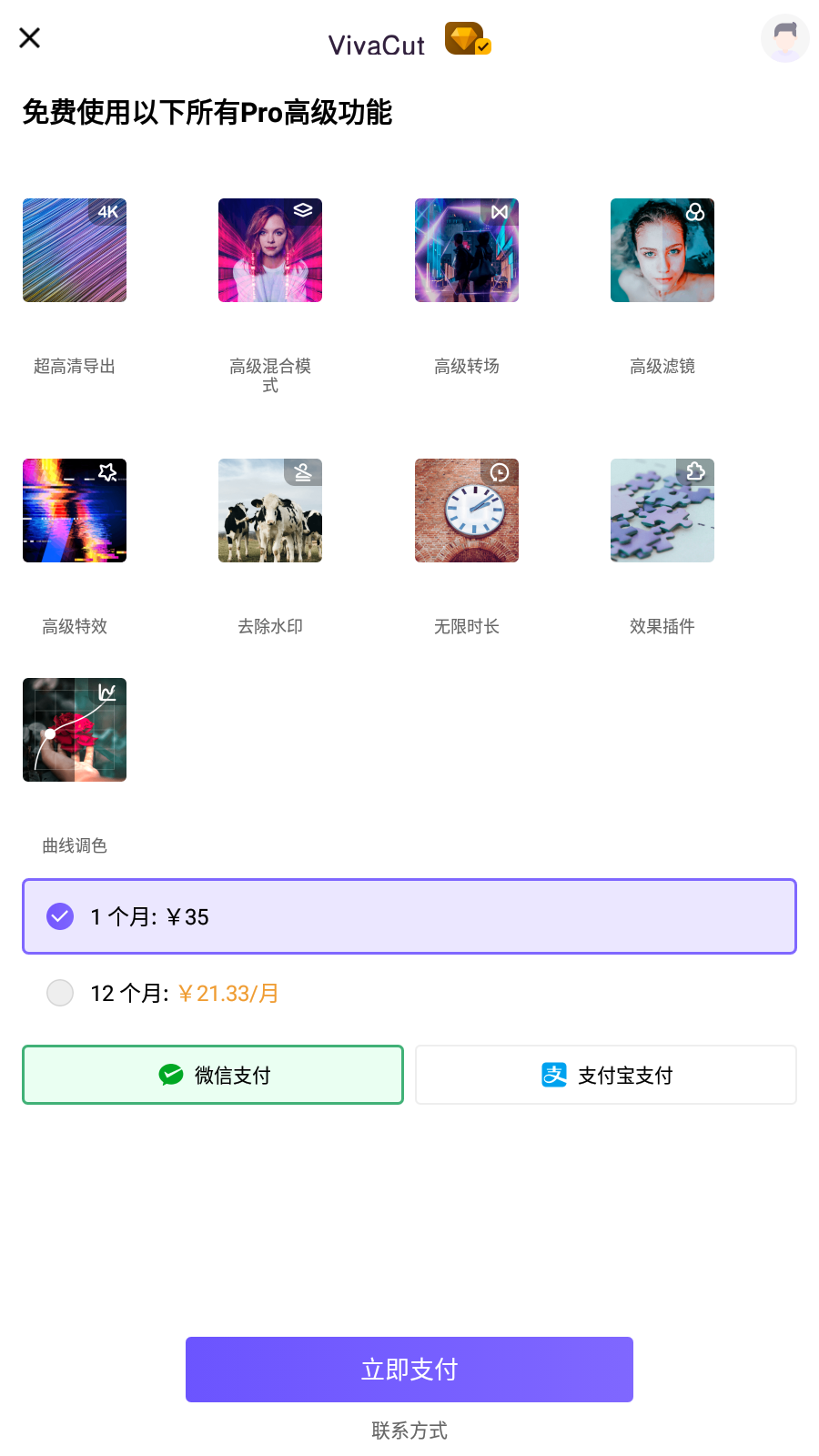The width and height of the screenshot is (819, 1456).
Task: Open the 无限时长 feature tile
Action: click(x=467, y=511)
